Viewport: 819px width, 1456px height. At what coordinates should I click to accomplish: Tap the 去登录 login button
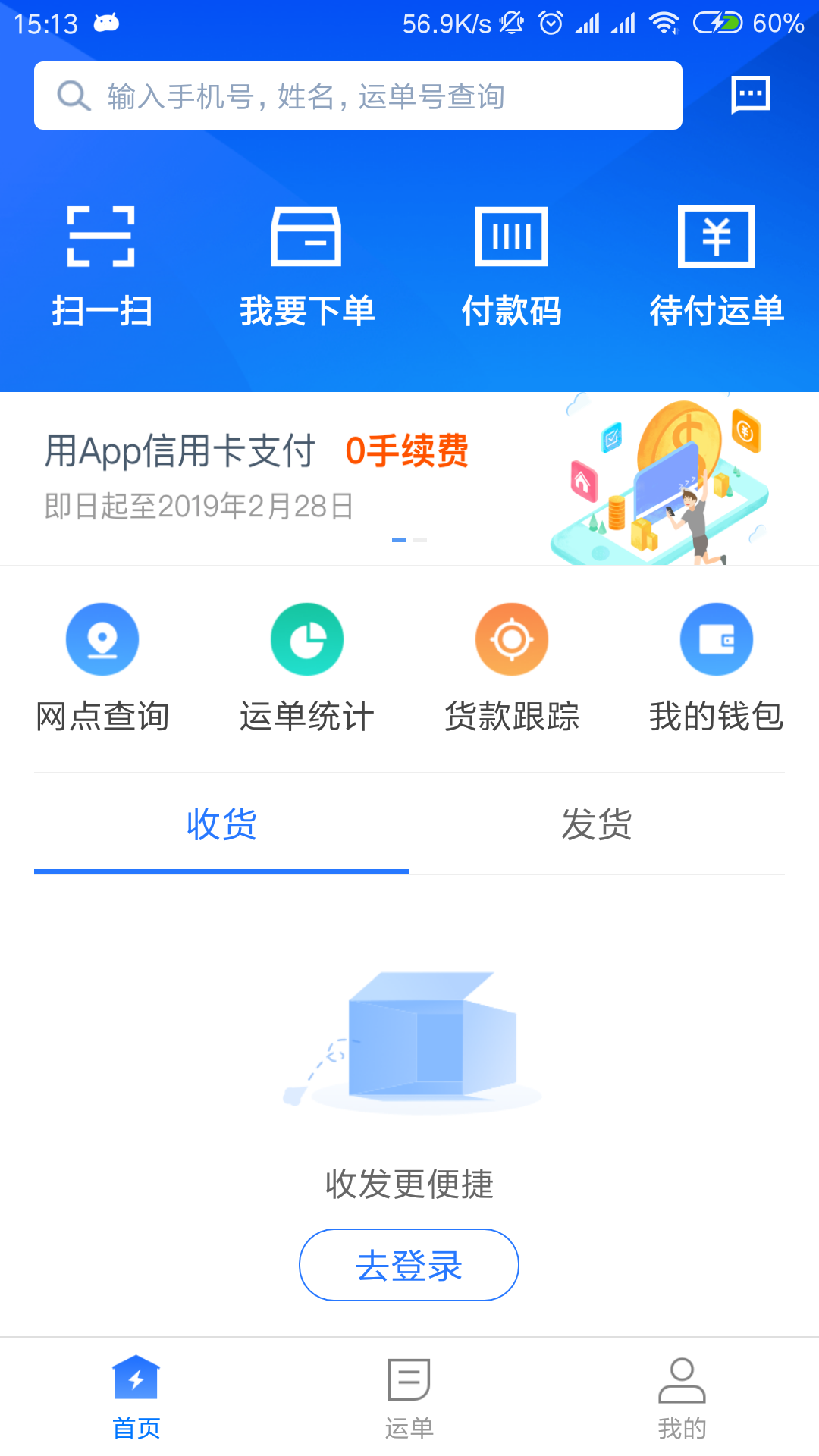(x=409, y=1264)
